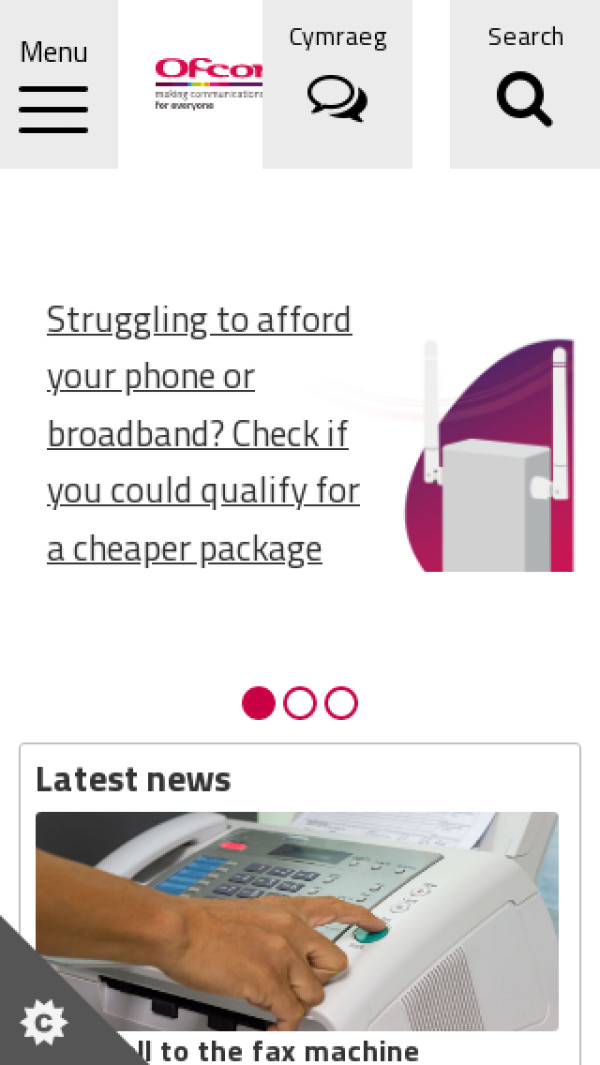
Task: Select the second carousel dot
Action: [300, 703]
